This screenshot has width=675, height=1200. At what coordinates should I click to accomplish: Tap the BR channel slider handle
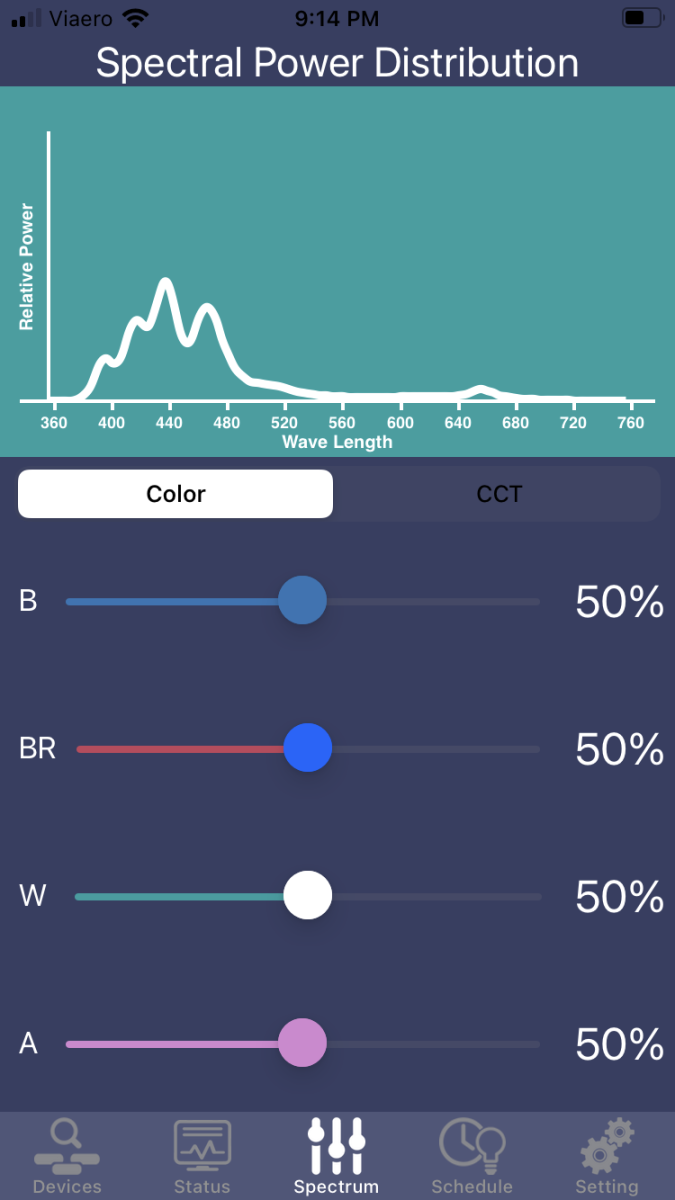click(307, 748)
